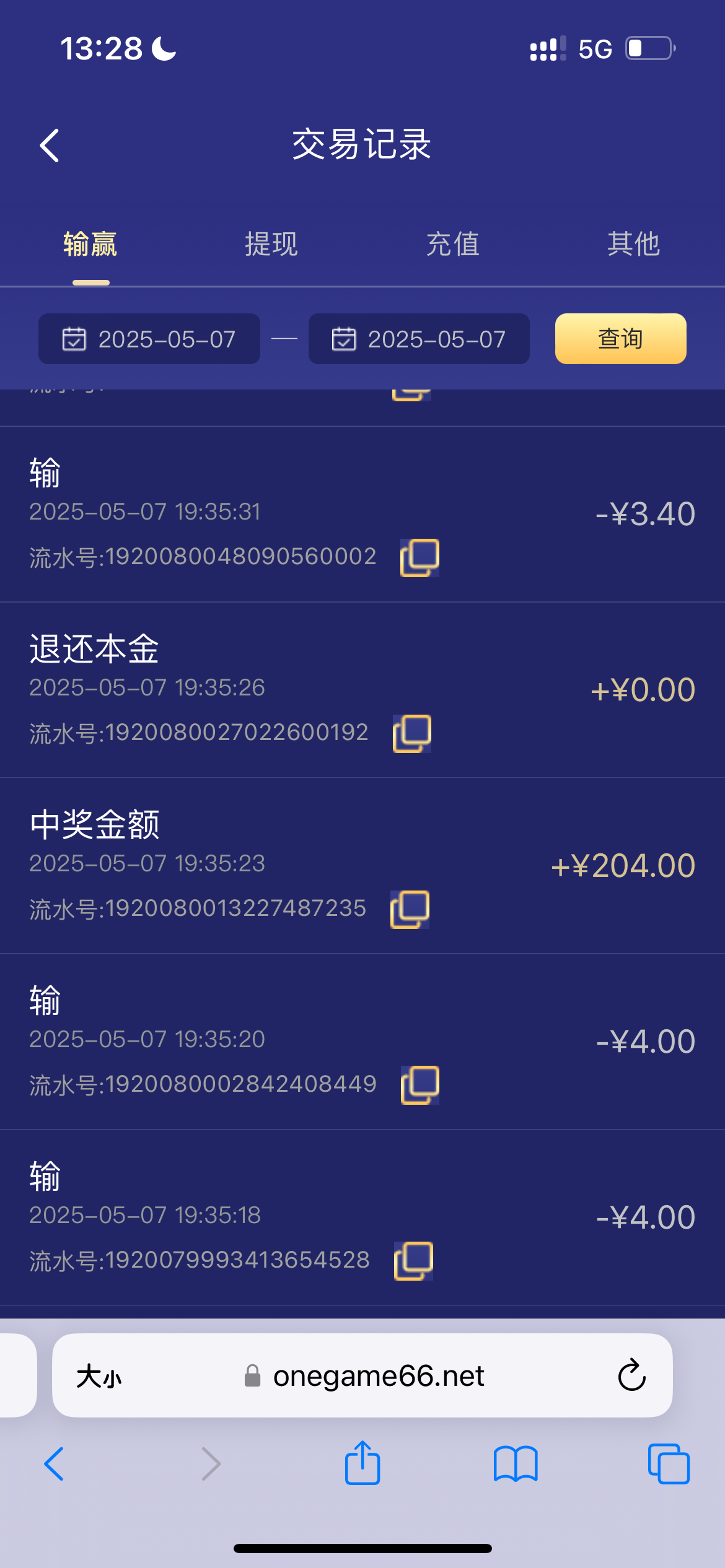Open the Safari share sheet

click(362, 1464)
